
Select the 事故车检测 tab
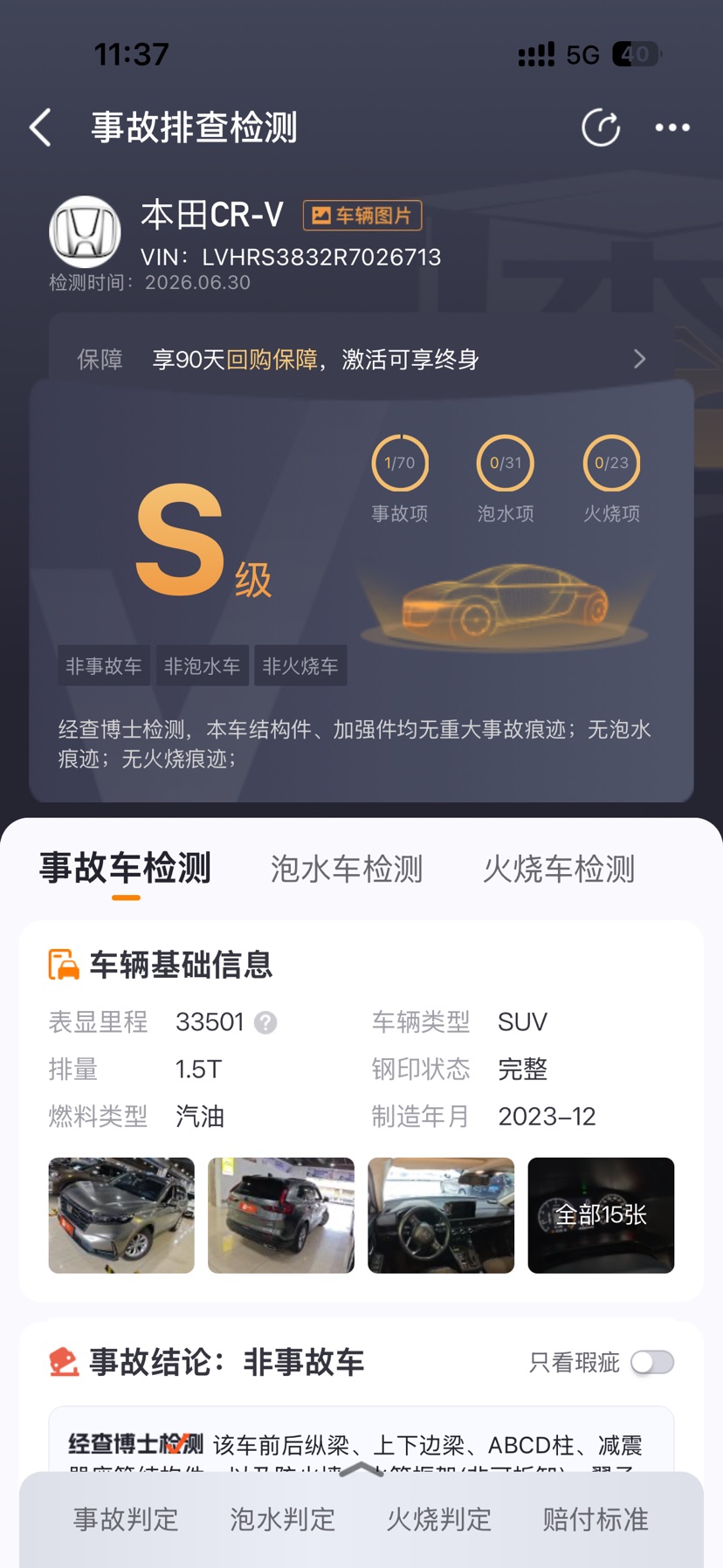[126, 869]
